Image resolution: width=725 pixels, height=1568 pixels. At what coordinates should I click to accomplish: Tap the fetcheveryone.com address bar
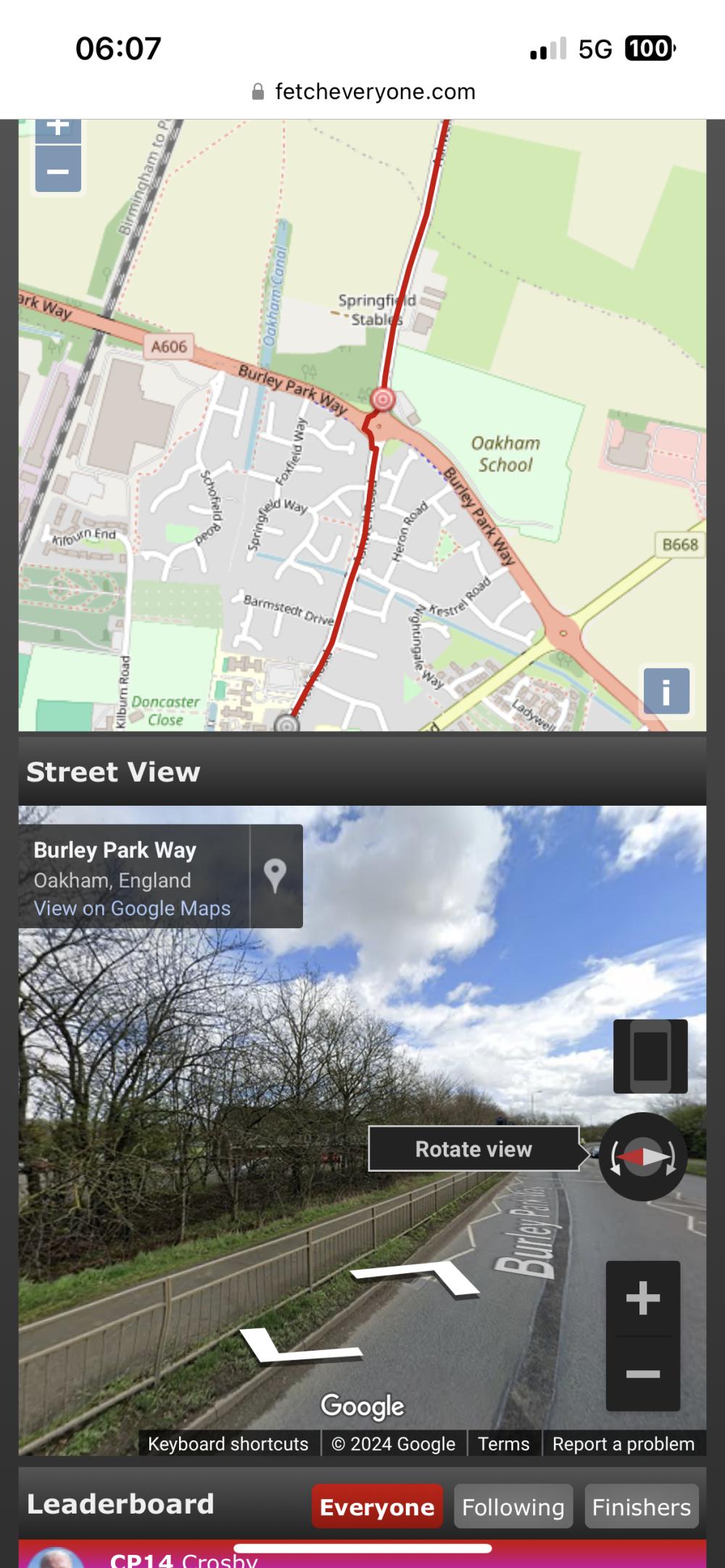point(362,92)
